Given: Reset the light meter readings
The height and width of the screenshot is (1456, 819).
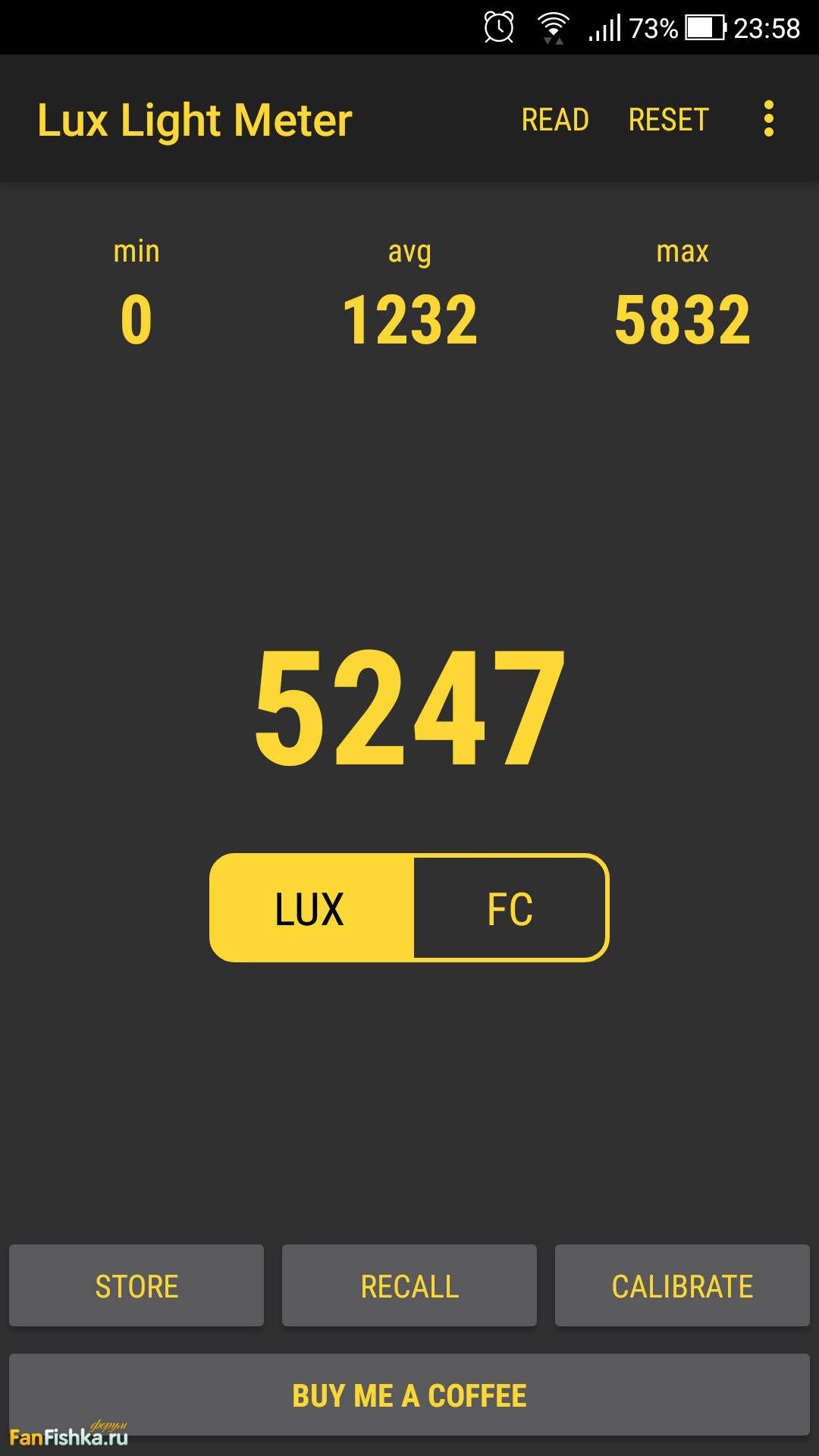Looking at the screenshot, I should point(668,120).
